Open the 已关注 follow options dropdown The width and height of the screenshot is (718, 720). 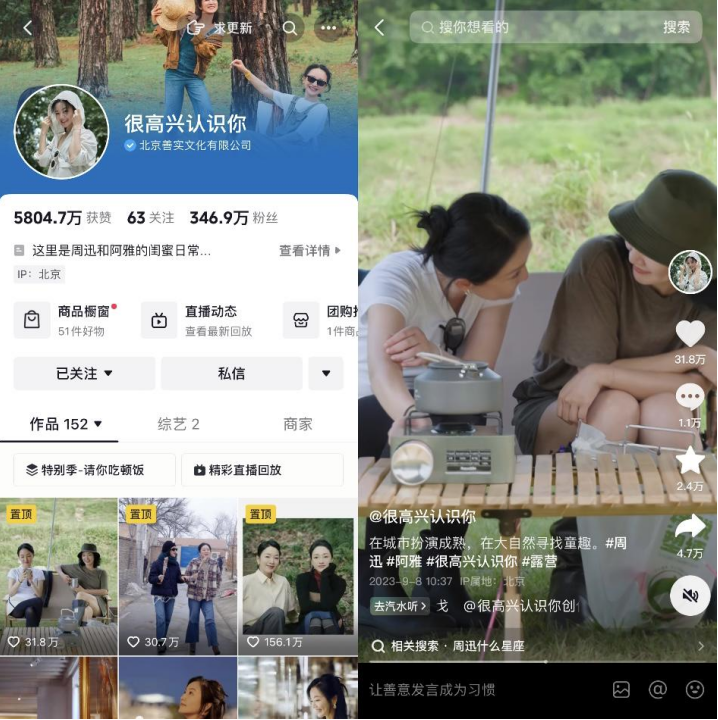(84, 373)
